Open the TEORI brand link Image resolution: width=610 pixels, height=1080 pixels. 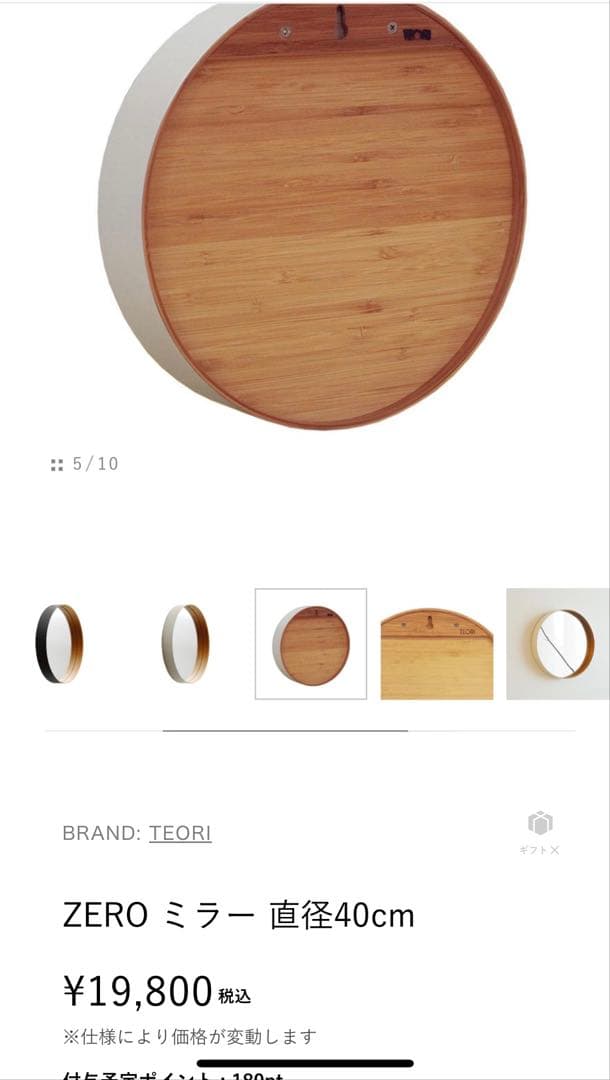[180, 833]
